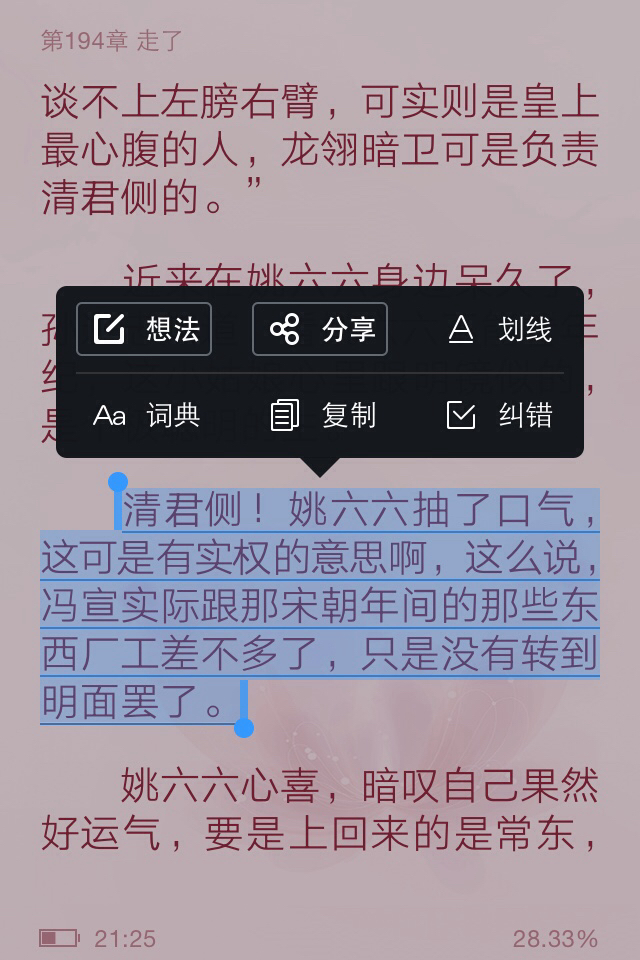Copy selected text with 复制
Viewport: 640px width, 960px height.
click(x=322, y=415)
